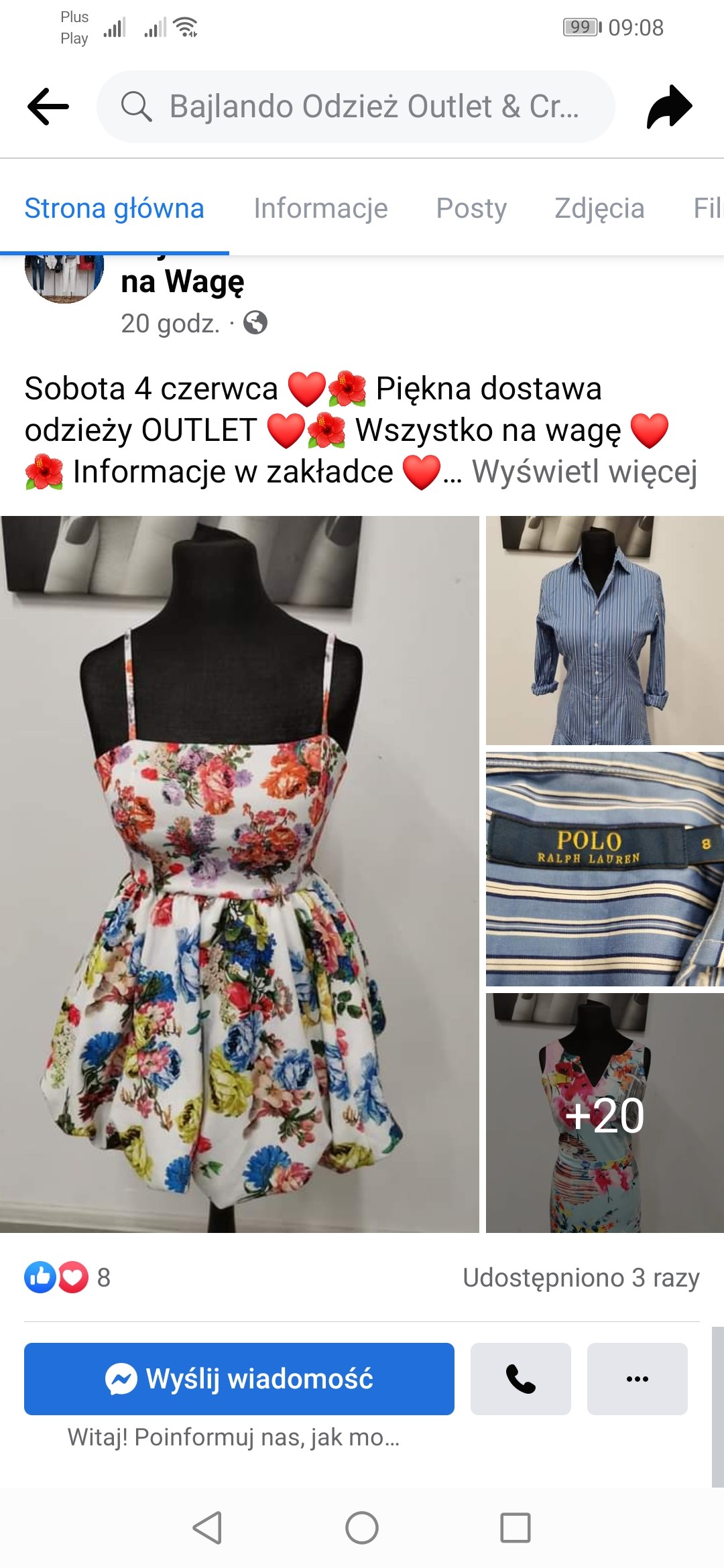The image size is (724, 1568).
Task: Open the Polo Ralph Lauren label photo
Action: (x=605, y=868)
